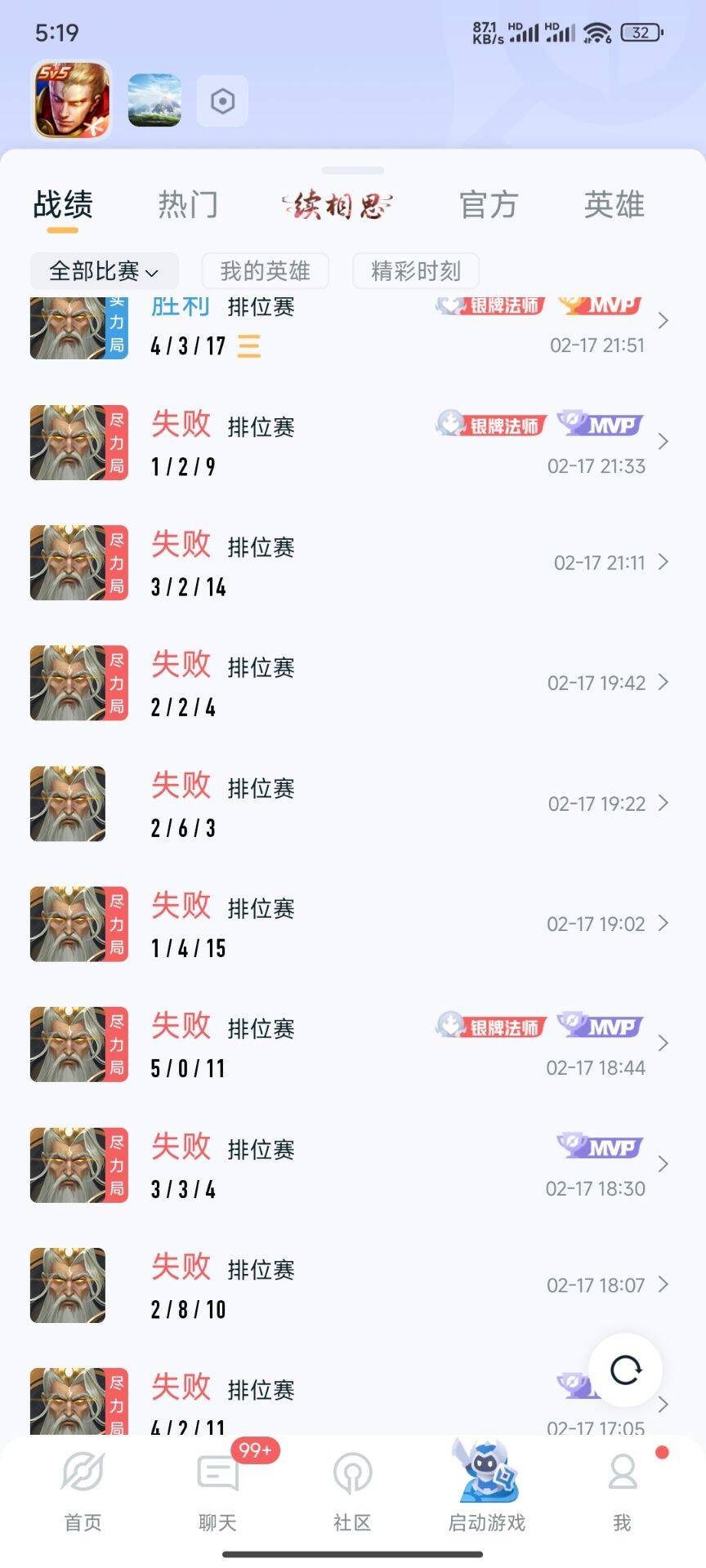Viewport: 706px width, 1568px height.
Task: Expand the 全部比赛 dropdown filter
Action: coord(105,271)
